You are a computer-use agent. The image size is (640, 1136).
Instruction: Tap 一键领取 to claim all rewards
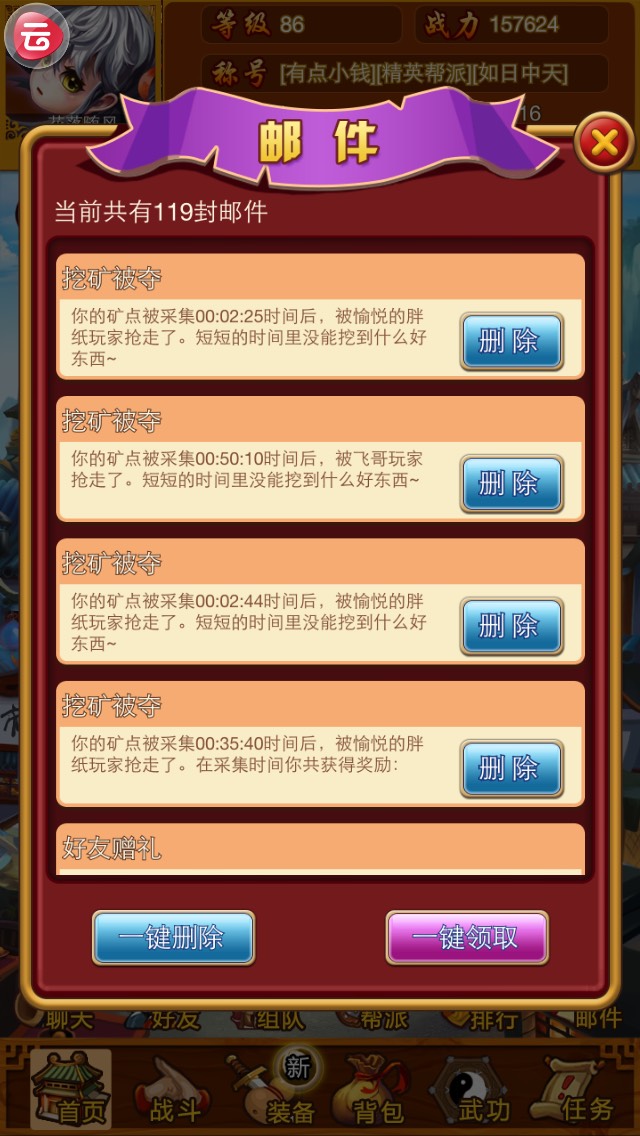(x=467, y=937)
